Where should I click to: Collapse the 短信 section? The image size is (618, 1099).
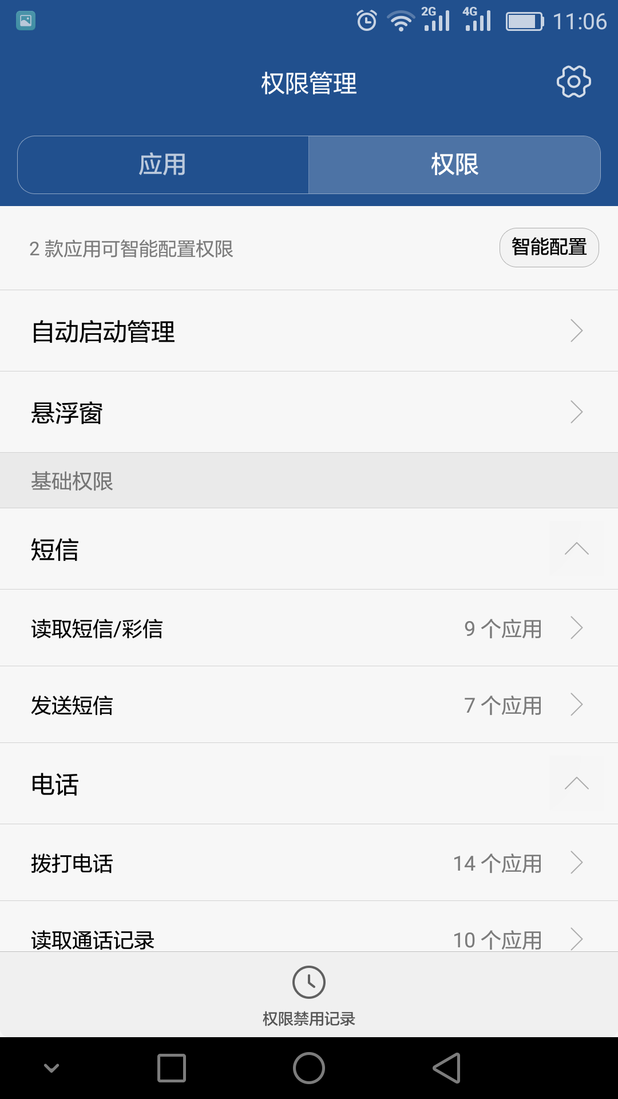click(x=576, y=549)
